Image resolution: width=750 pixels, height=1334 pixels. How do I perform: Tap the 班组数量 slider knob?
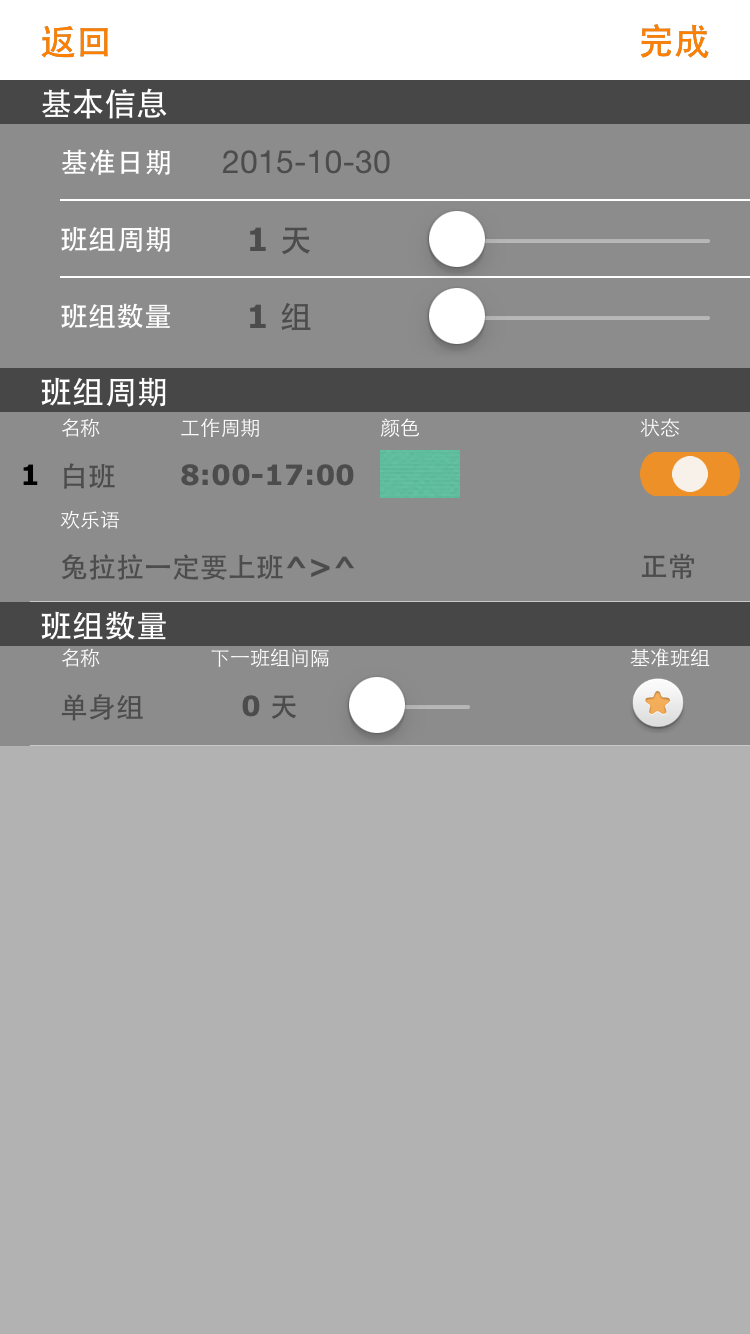(456, 316)
